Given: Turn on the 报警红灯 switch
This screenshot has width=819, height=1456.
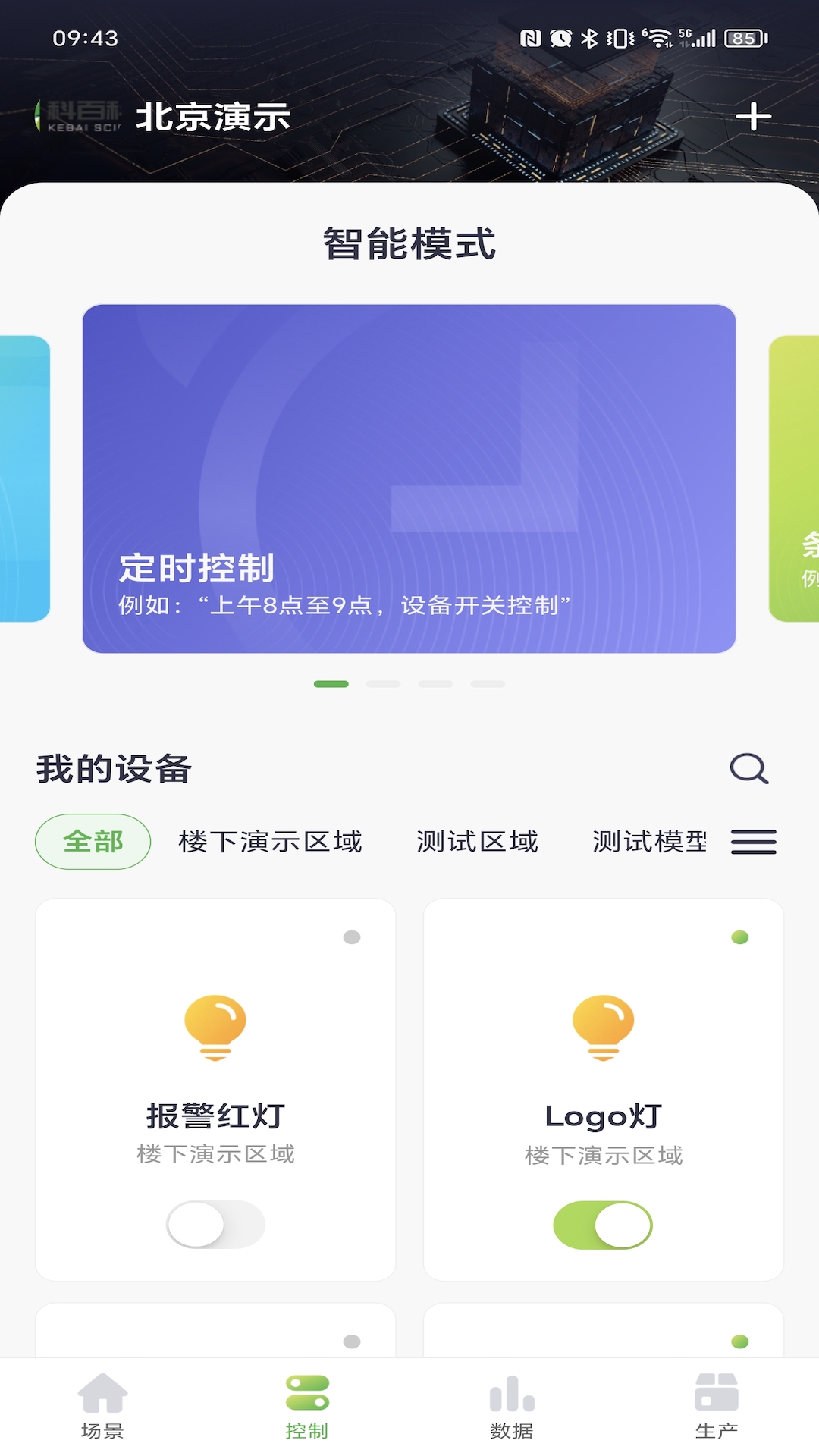Looking at the screenshot, I should tap(215, 1225).
